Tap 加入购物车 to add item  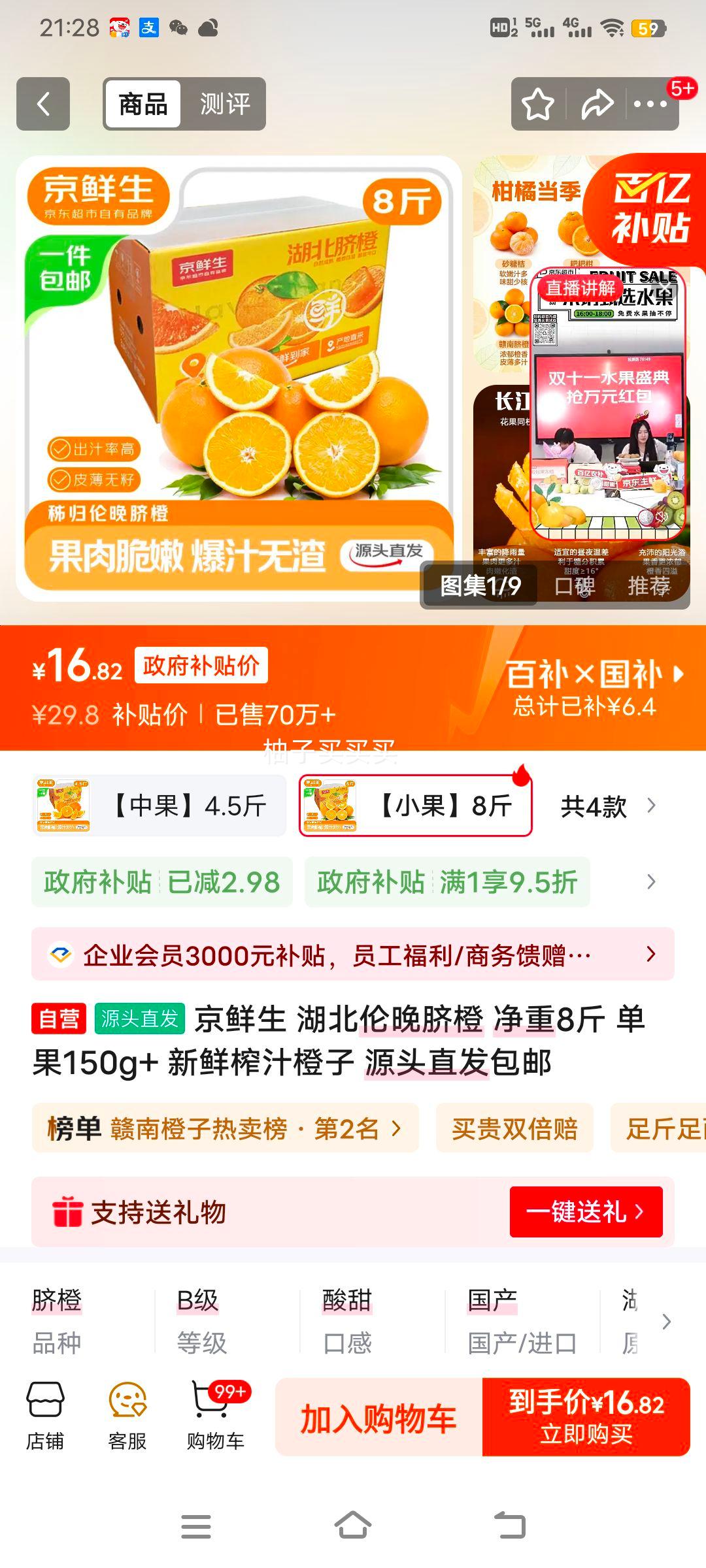click(378, 1418)
